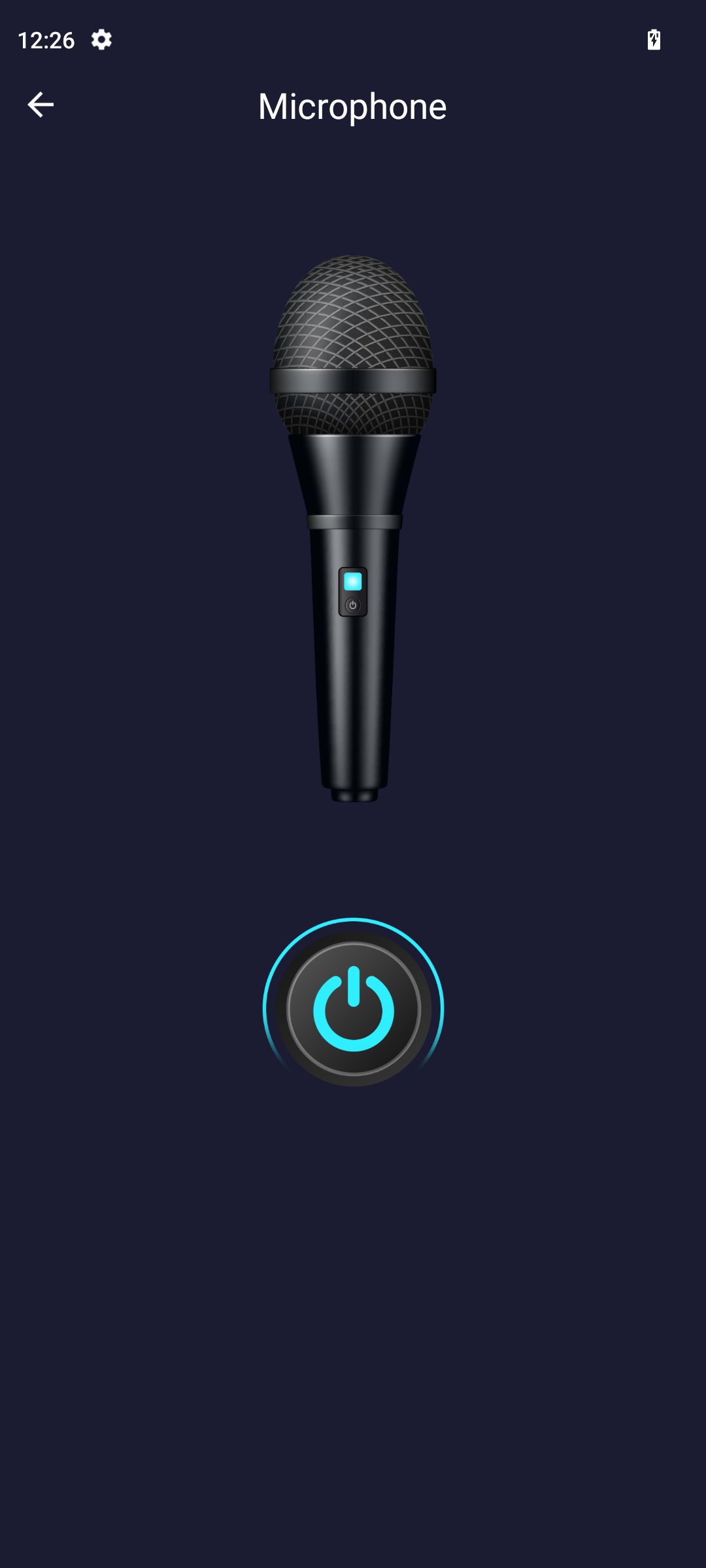Open the settings gear in the status bar
The width and height of the screenshot is (706, 1568).
pyautogui.click(x=101, y=41)
